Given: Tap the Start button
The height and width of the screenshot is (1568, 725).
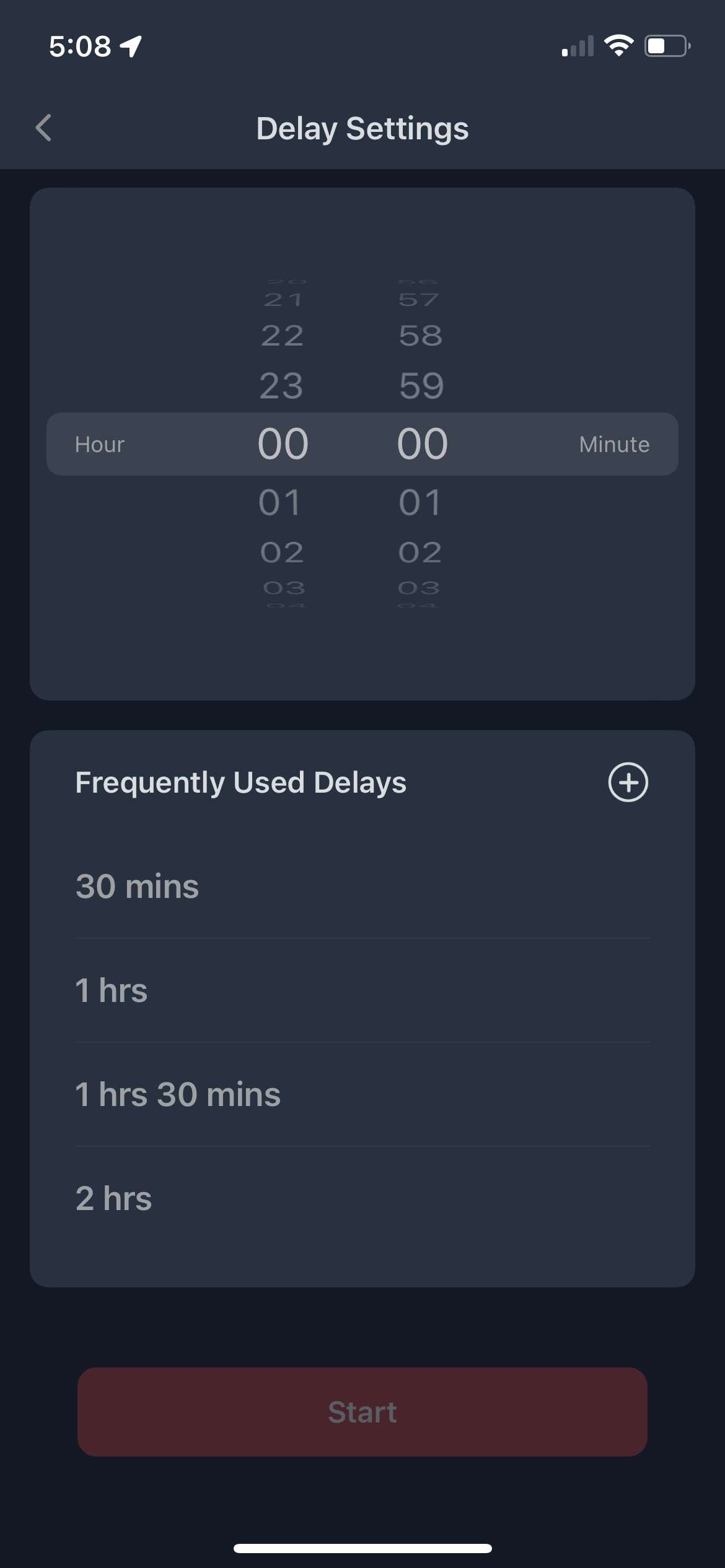Looking at the screenshot, I should coord(362,1412).
